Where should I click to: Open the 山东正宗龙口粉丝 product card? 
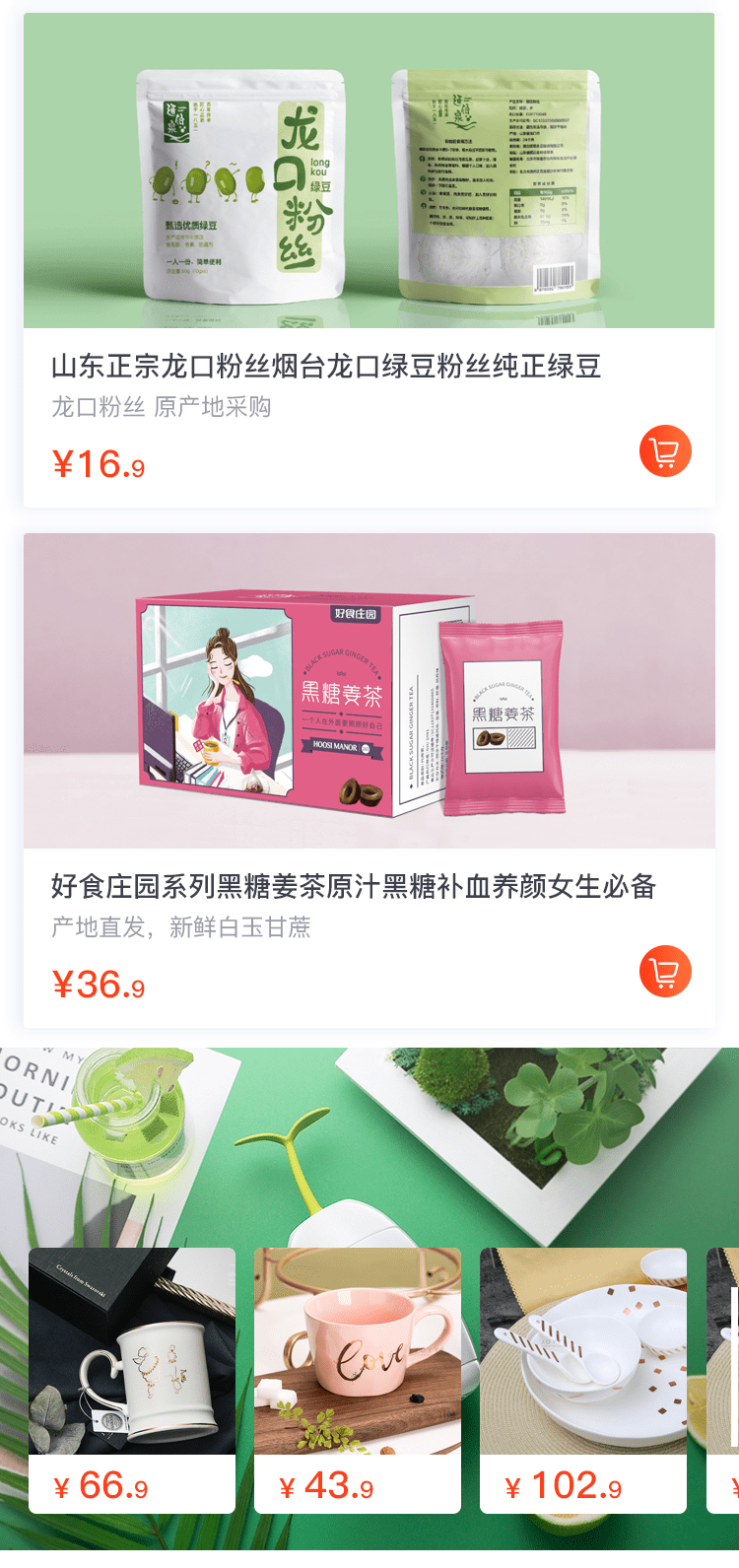tap(369, 260)
